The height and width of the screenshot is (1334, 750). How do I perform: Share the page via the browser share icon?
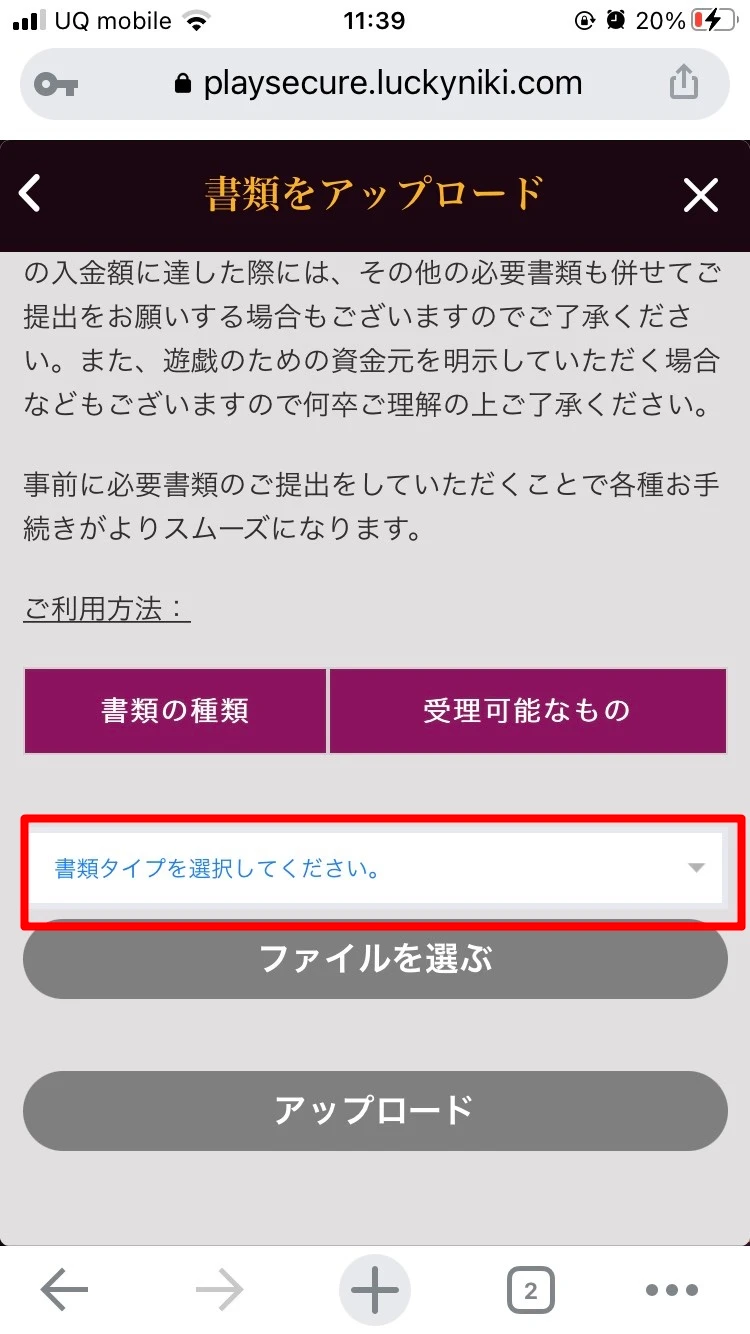pos(683,82)
